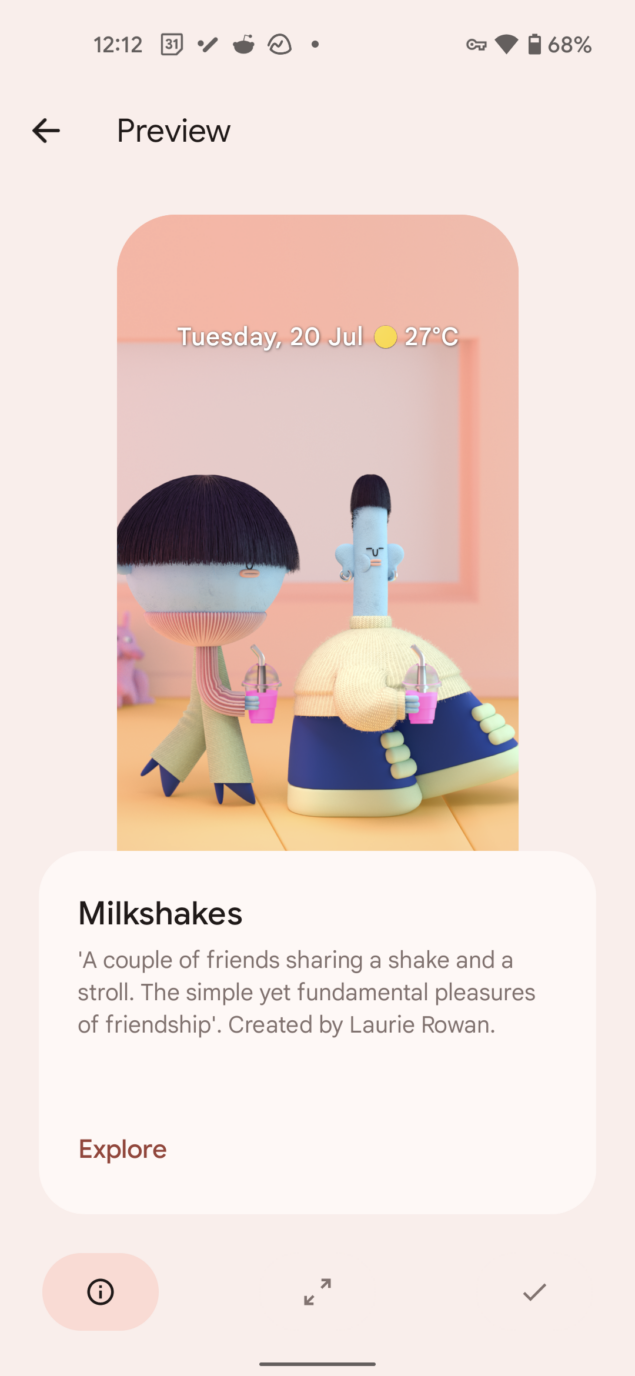
Task: Open the Explore link for Milkshakes
Action: point(122,1149)
